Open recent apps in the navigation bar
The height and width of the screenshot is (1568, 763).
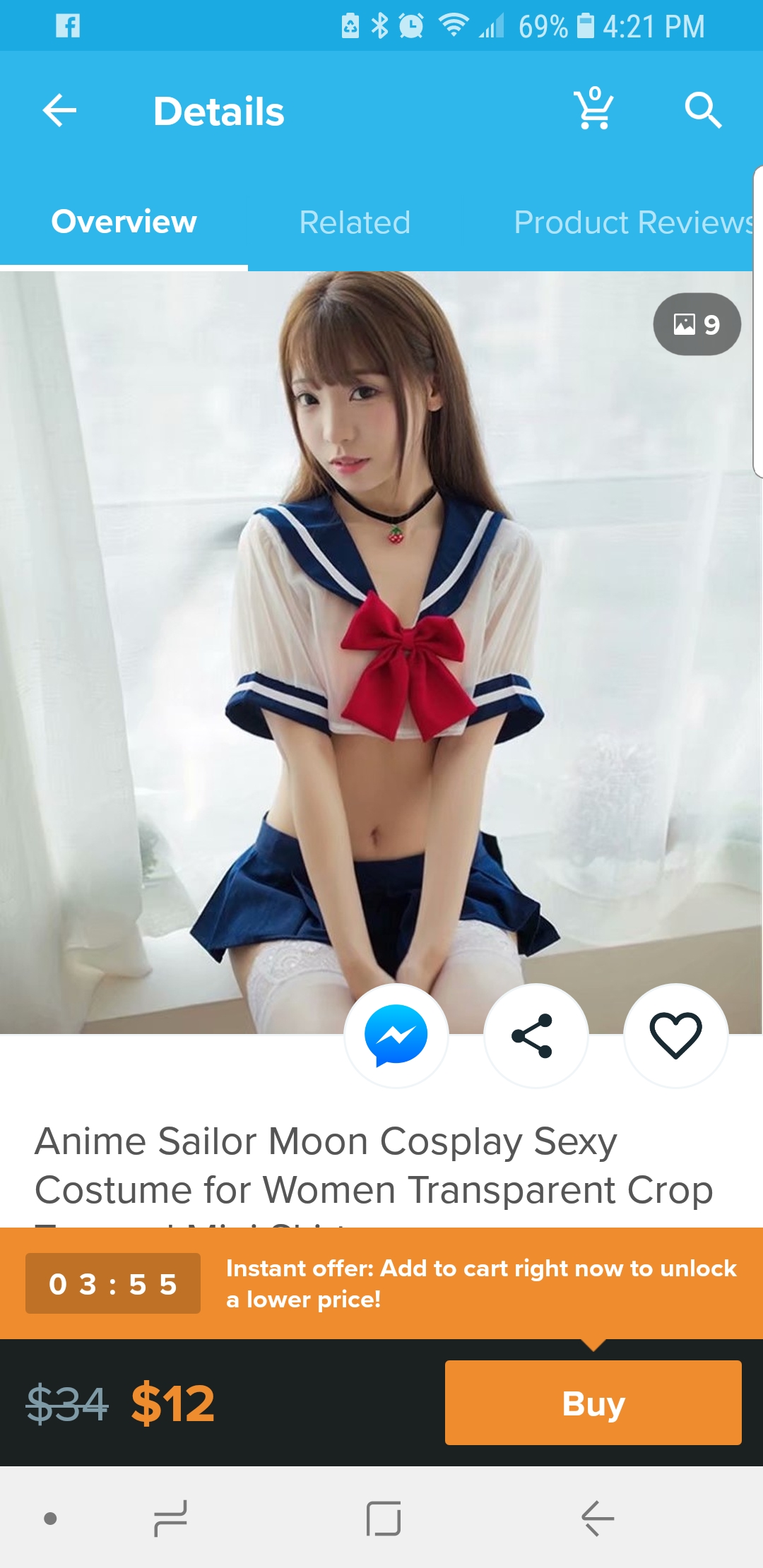(171, 1519)
